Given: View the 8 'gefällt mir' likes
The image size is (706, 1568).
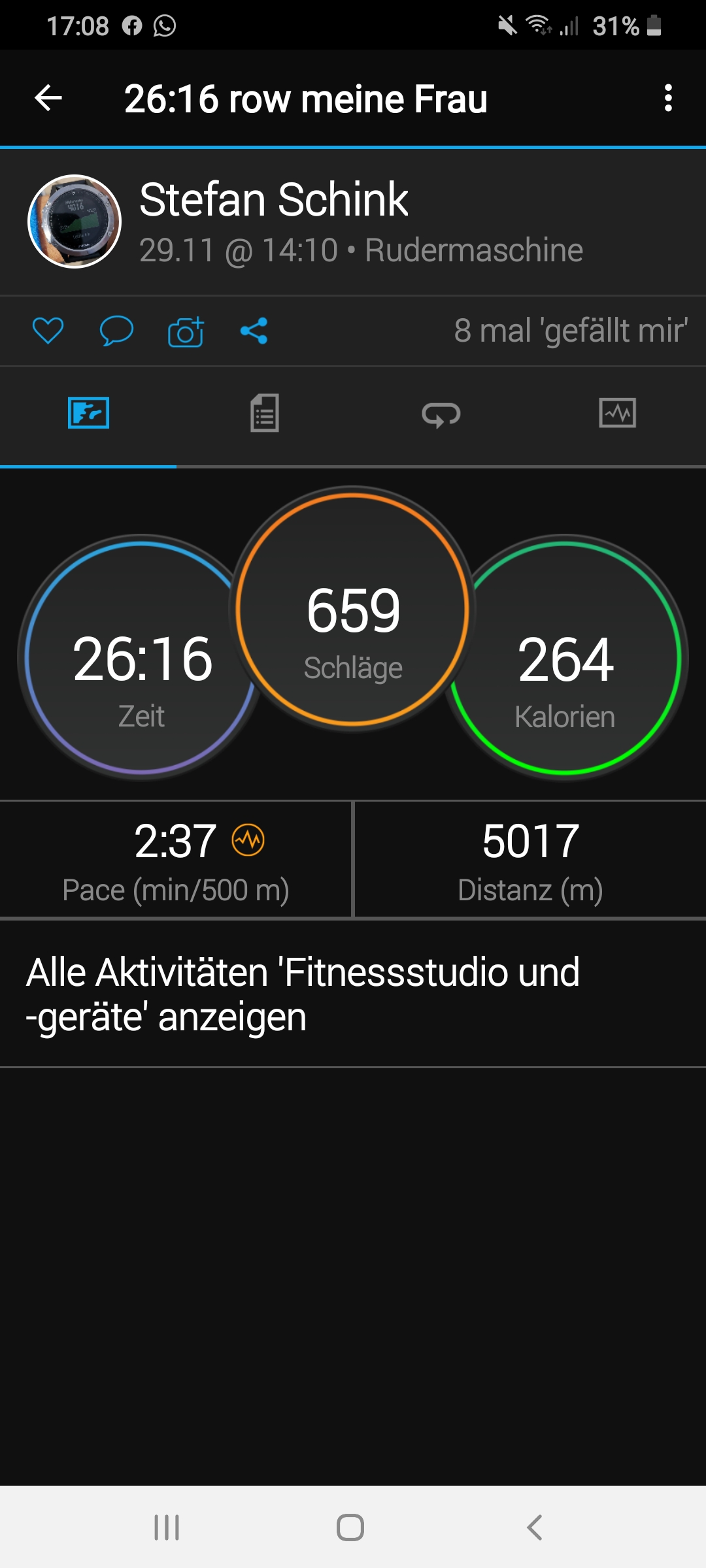Looking at the screenshot, I should [x=570, y=331].
